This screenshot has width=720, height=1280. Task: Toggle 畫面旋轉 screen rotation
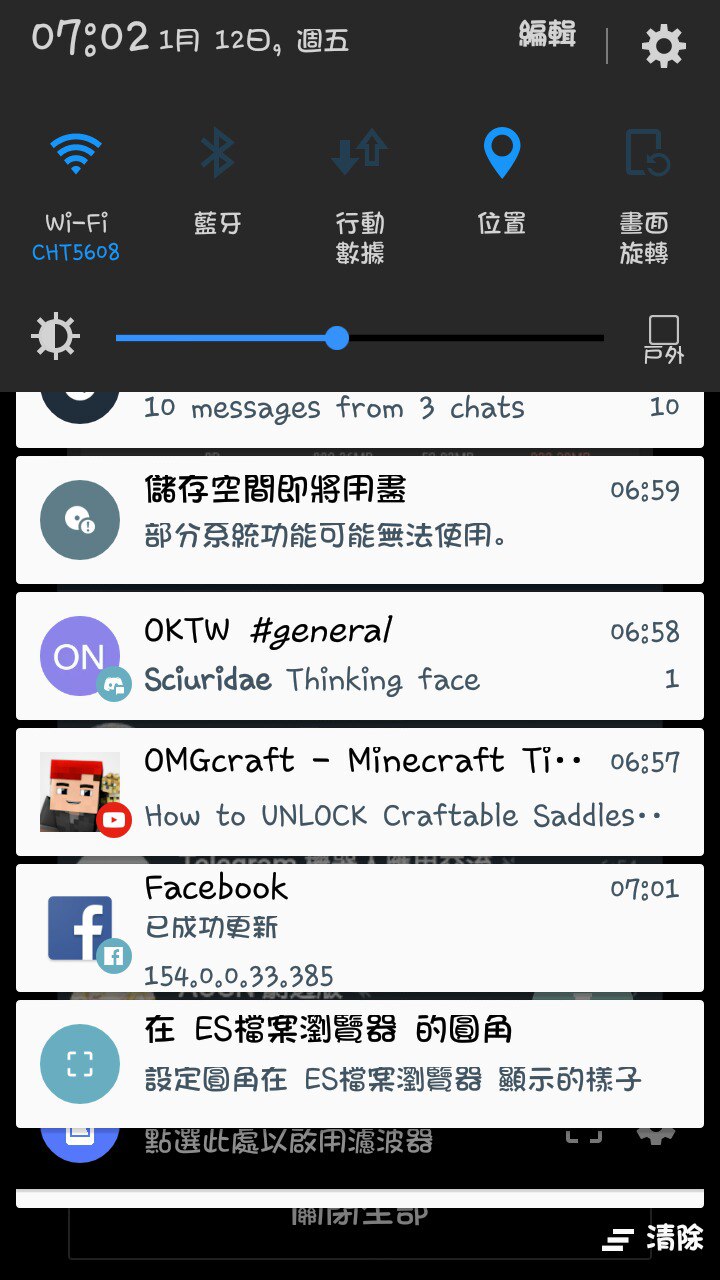(x=644, y=155)
